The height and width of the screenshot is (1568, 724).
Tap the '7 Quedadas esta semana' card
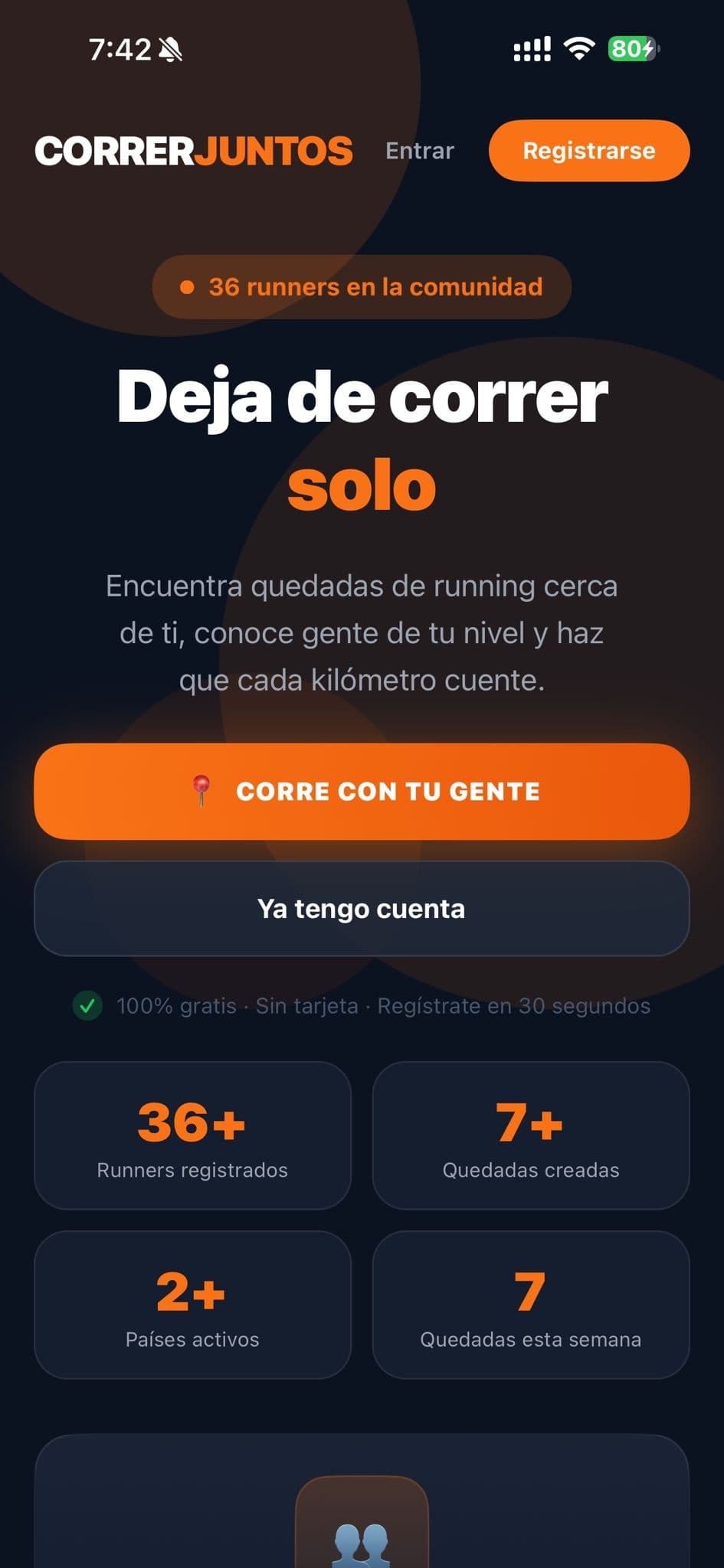(x=532, y=1304)
